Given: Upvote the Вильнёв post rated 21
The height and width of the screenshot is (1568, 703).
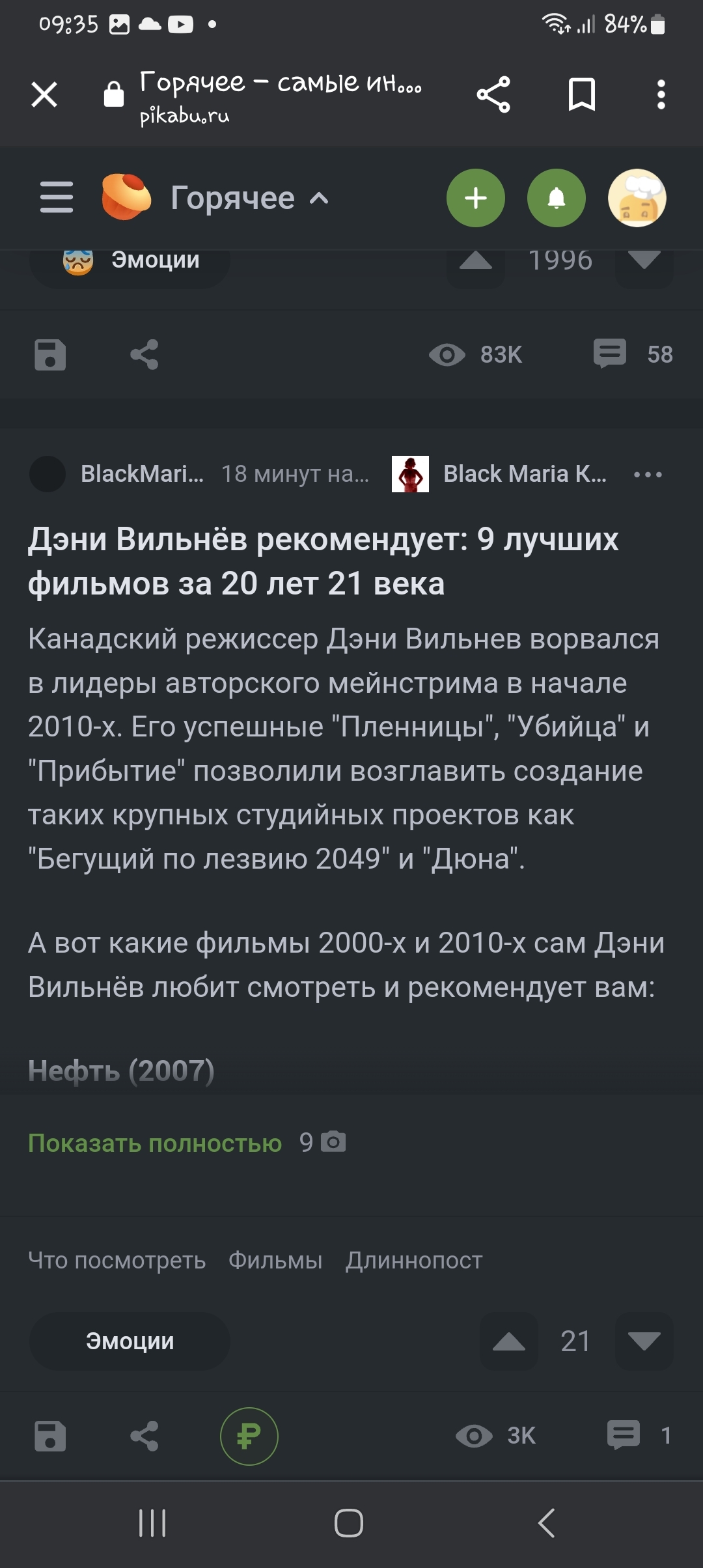Looking at the screenshot, I should pyautogui.click(x=509, y=1341).
